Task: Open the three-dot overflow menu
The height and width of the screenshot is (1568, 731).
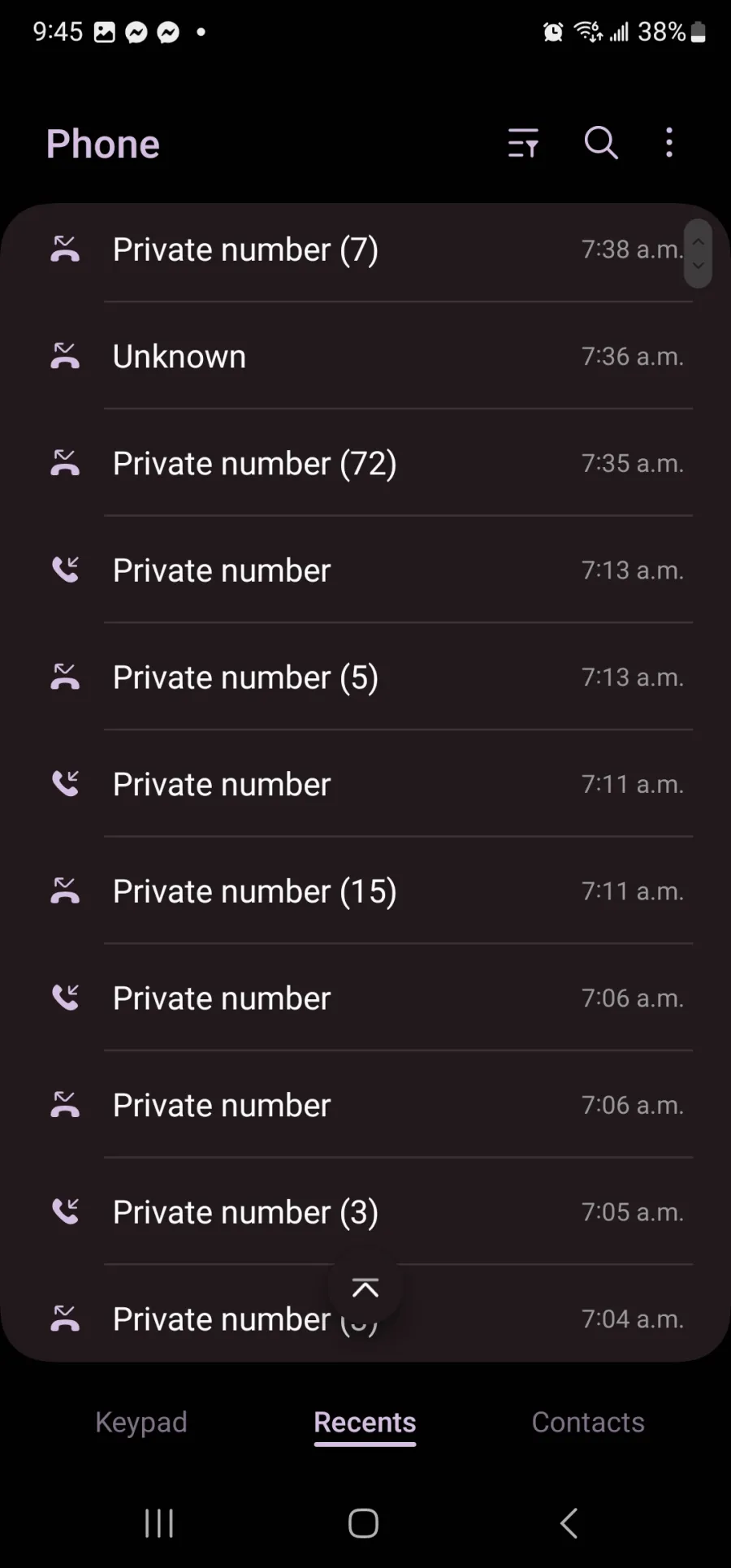Action: point(669,142)
